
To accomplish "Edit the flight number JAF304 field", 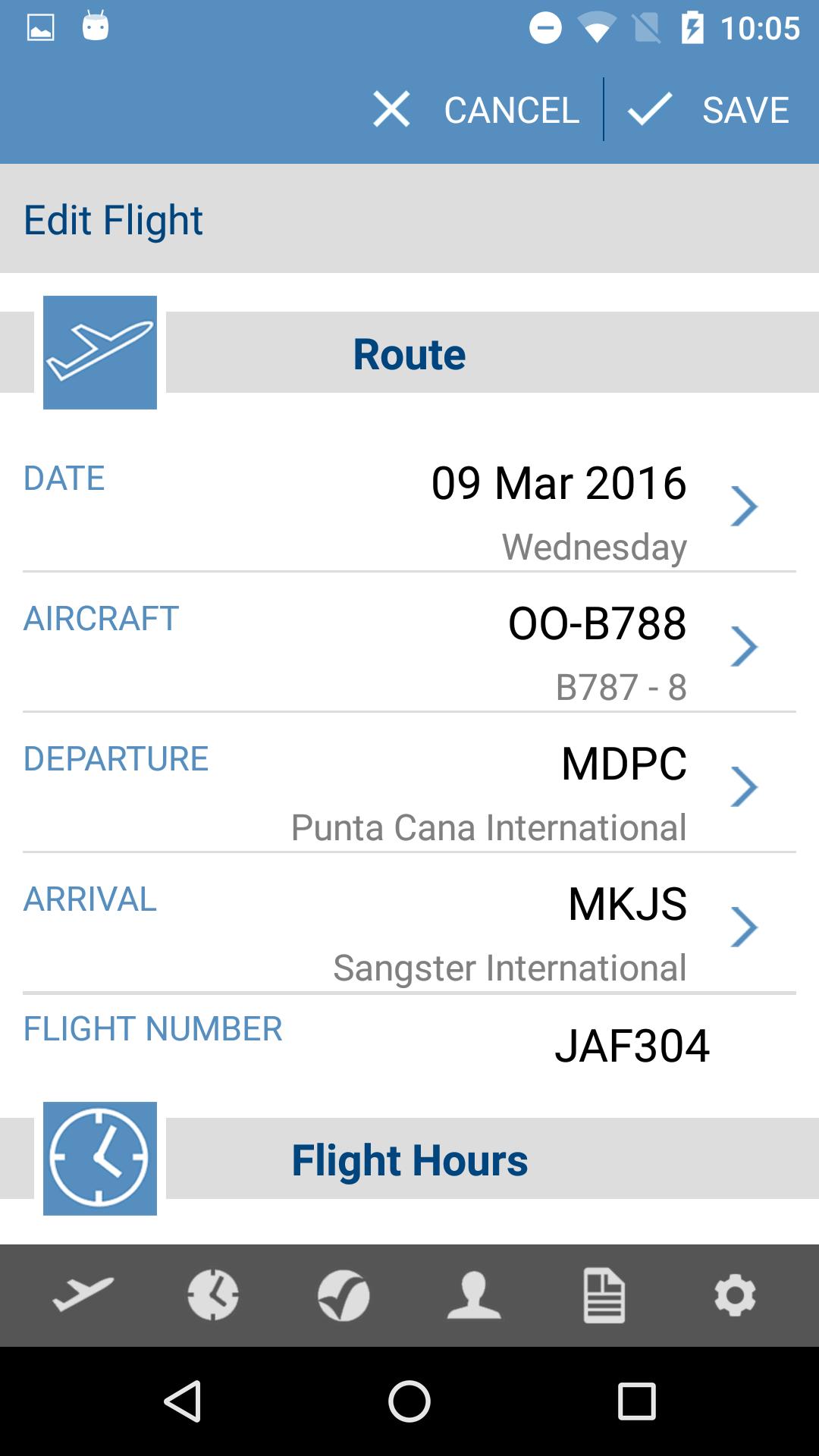I will coord(631,1046).
